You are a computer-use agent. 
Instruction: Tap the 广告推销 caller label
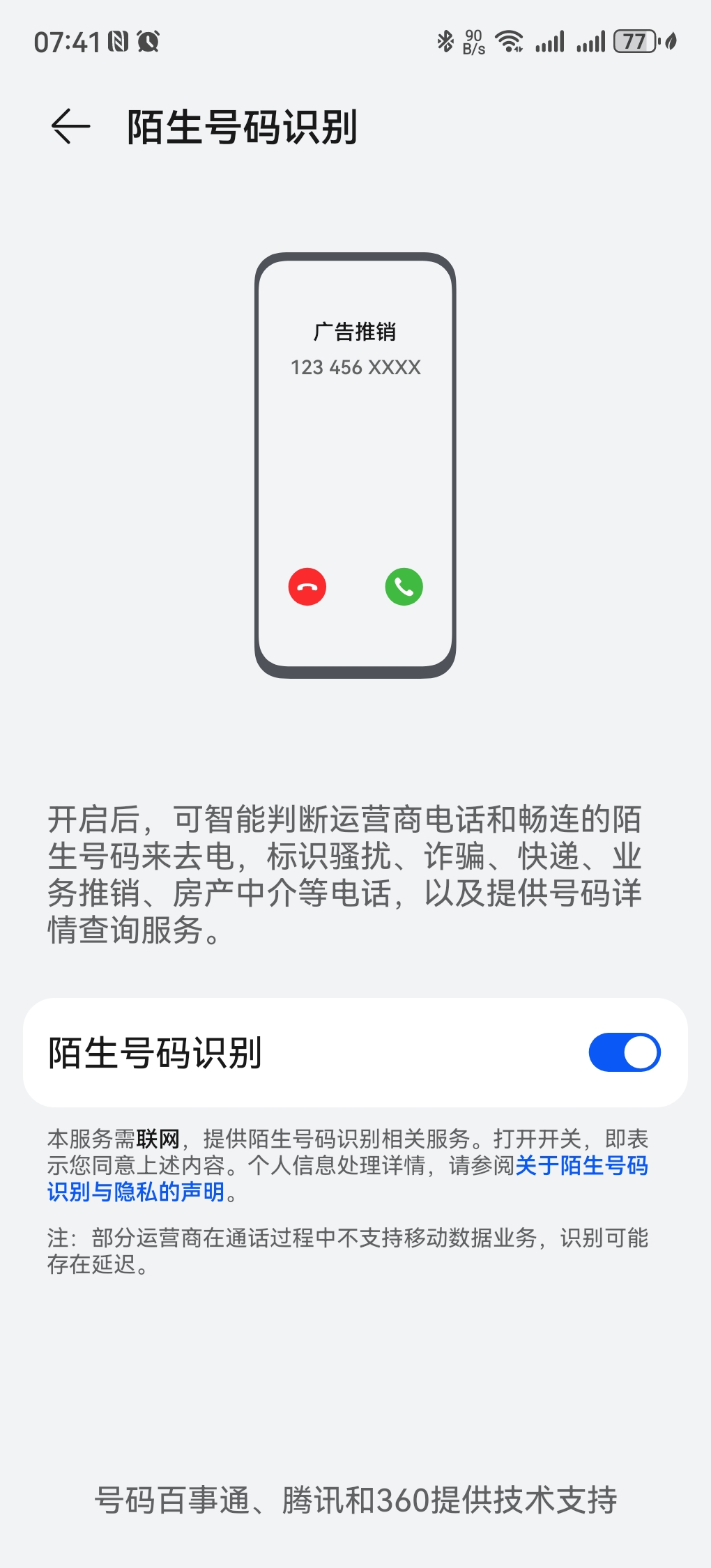(356, 333)
